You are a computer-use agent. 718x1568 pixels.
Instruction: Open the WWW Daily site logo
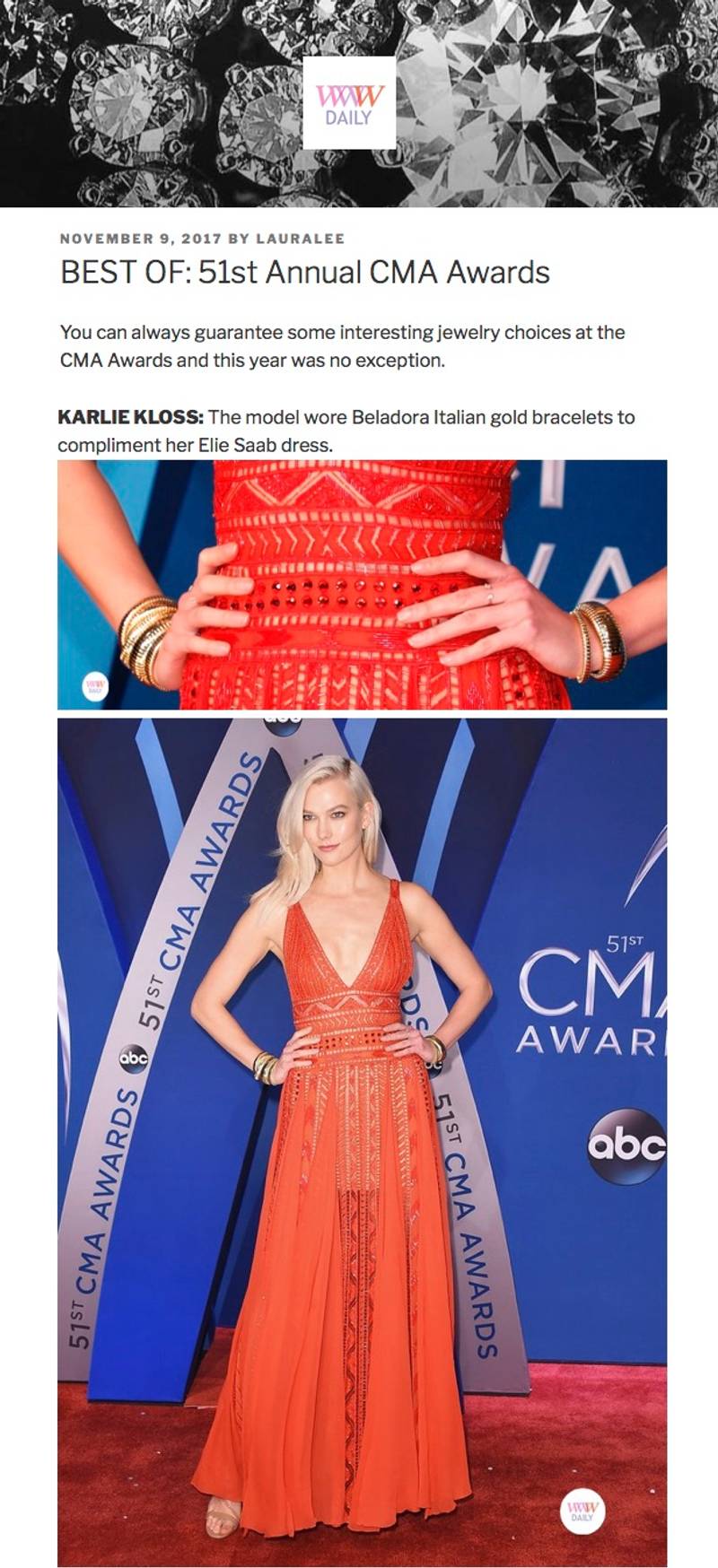tap(349, 103)
